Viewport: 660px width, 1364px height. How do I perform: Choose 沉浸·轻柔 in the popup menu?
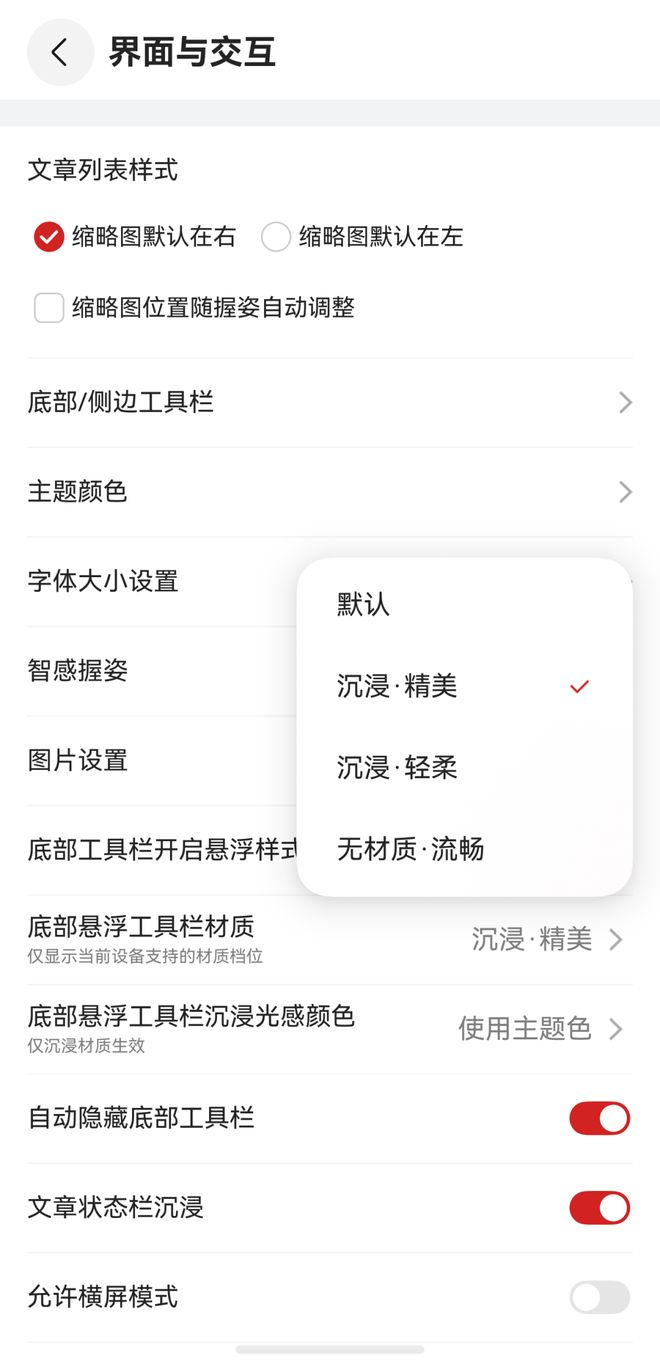[465, 768]
